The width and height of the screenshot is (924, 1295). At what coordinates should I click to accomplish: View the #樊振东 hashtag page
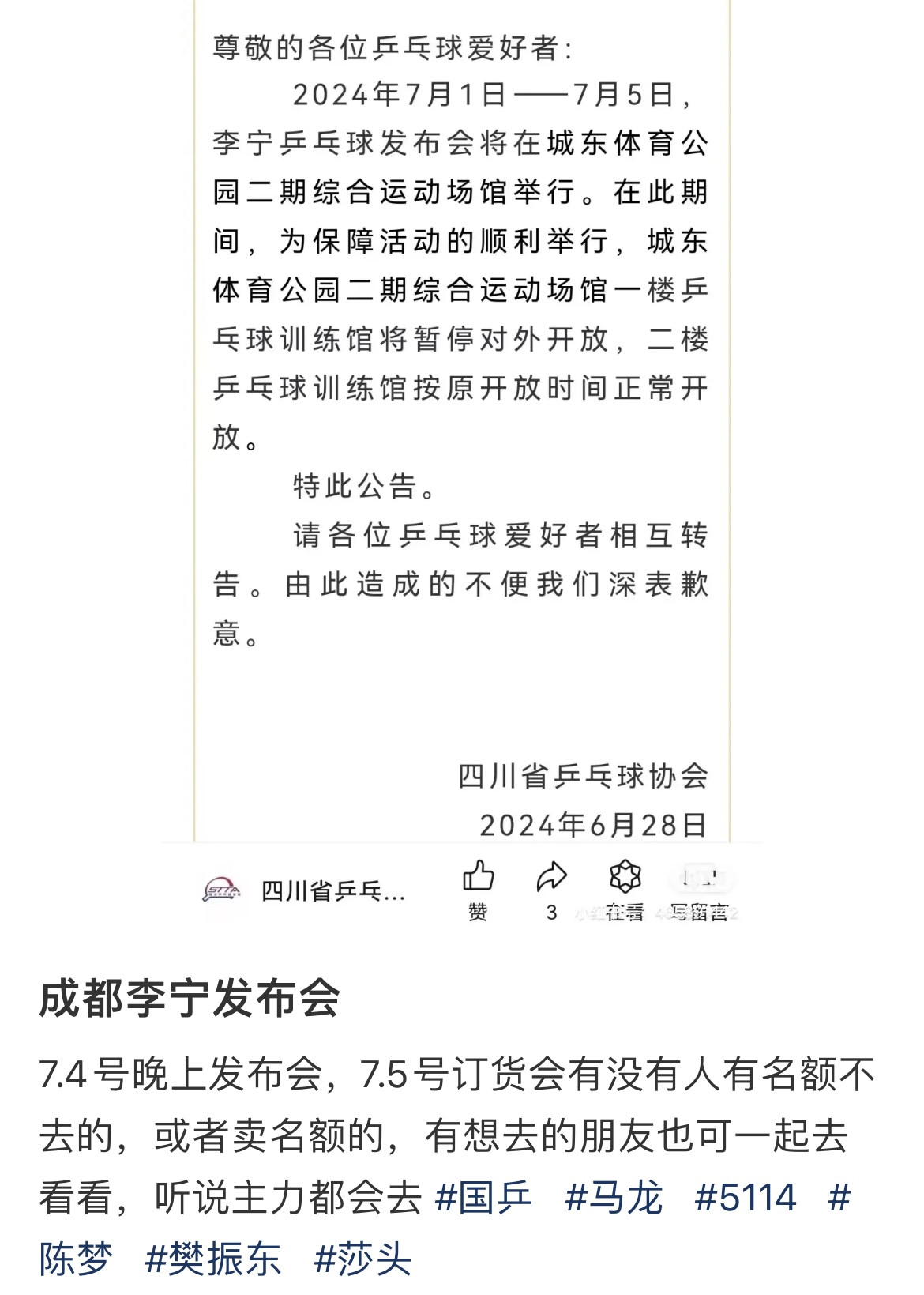pyautogui.click(x=213, y=1259)
